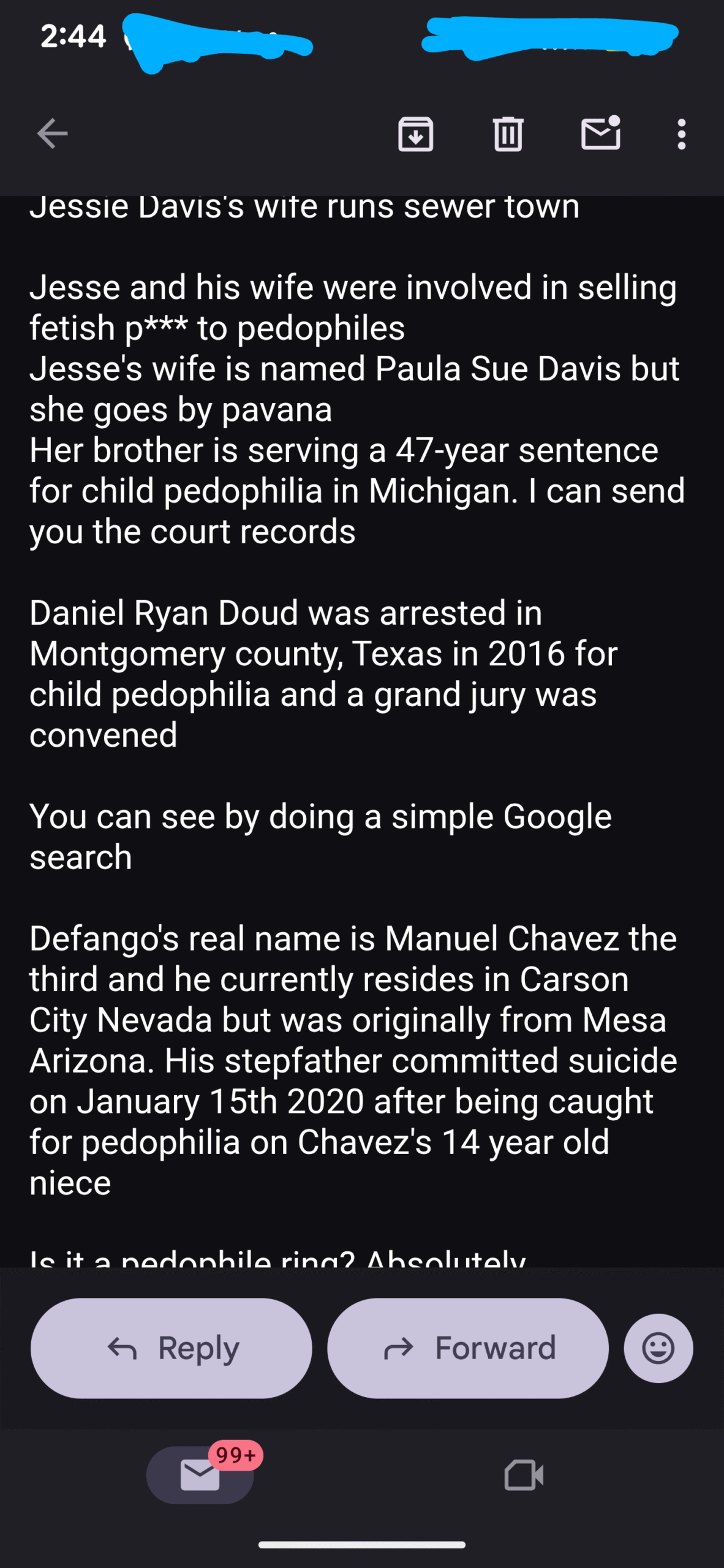Viewport: 724px width, 1568px height.
Task: Switch to the Meet video tab
Action: [524, 1475]
